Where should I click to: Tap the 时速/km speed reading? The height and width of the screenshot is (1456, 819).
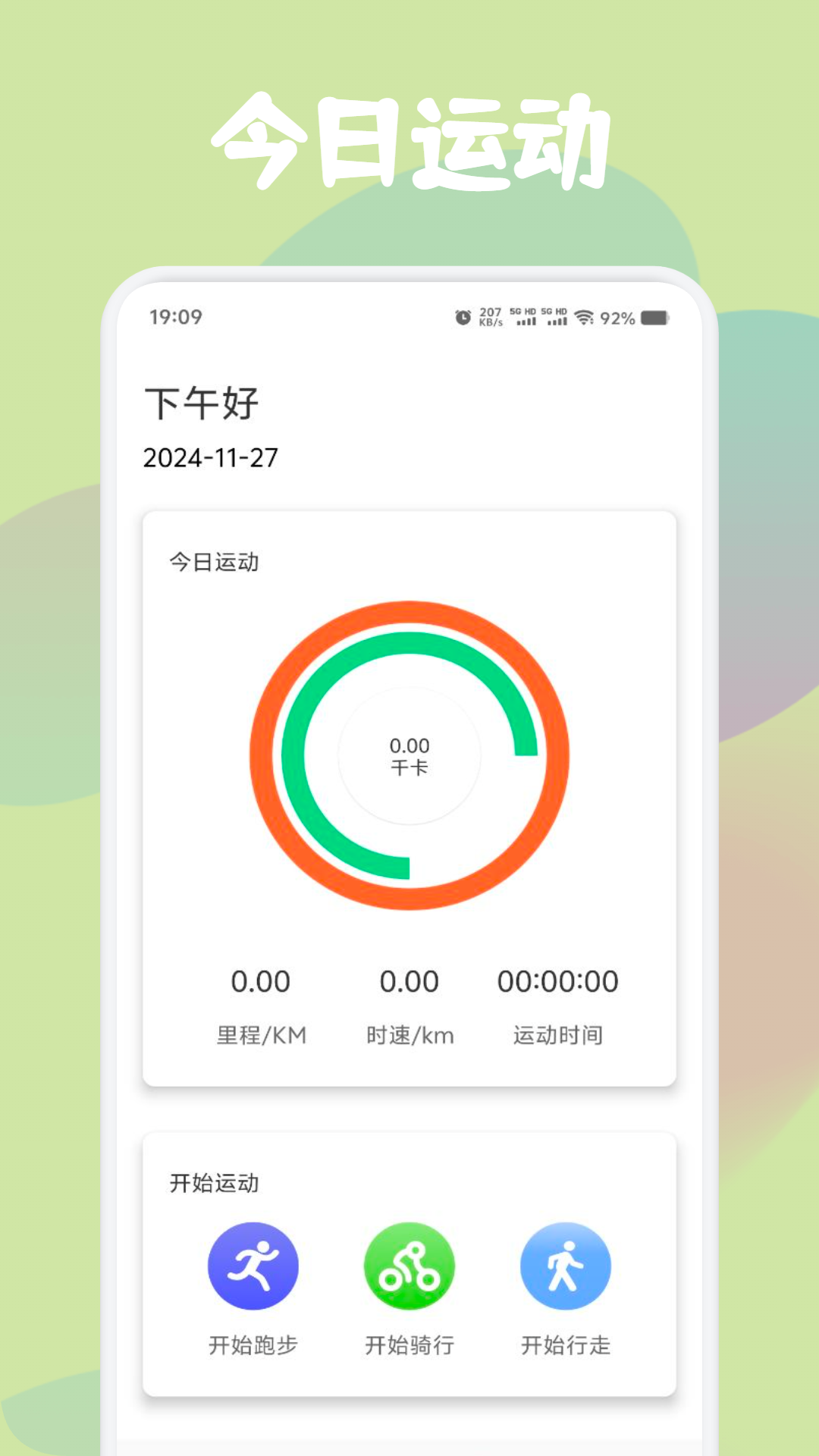tap(410, 981)
